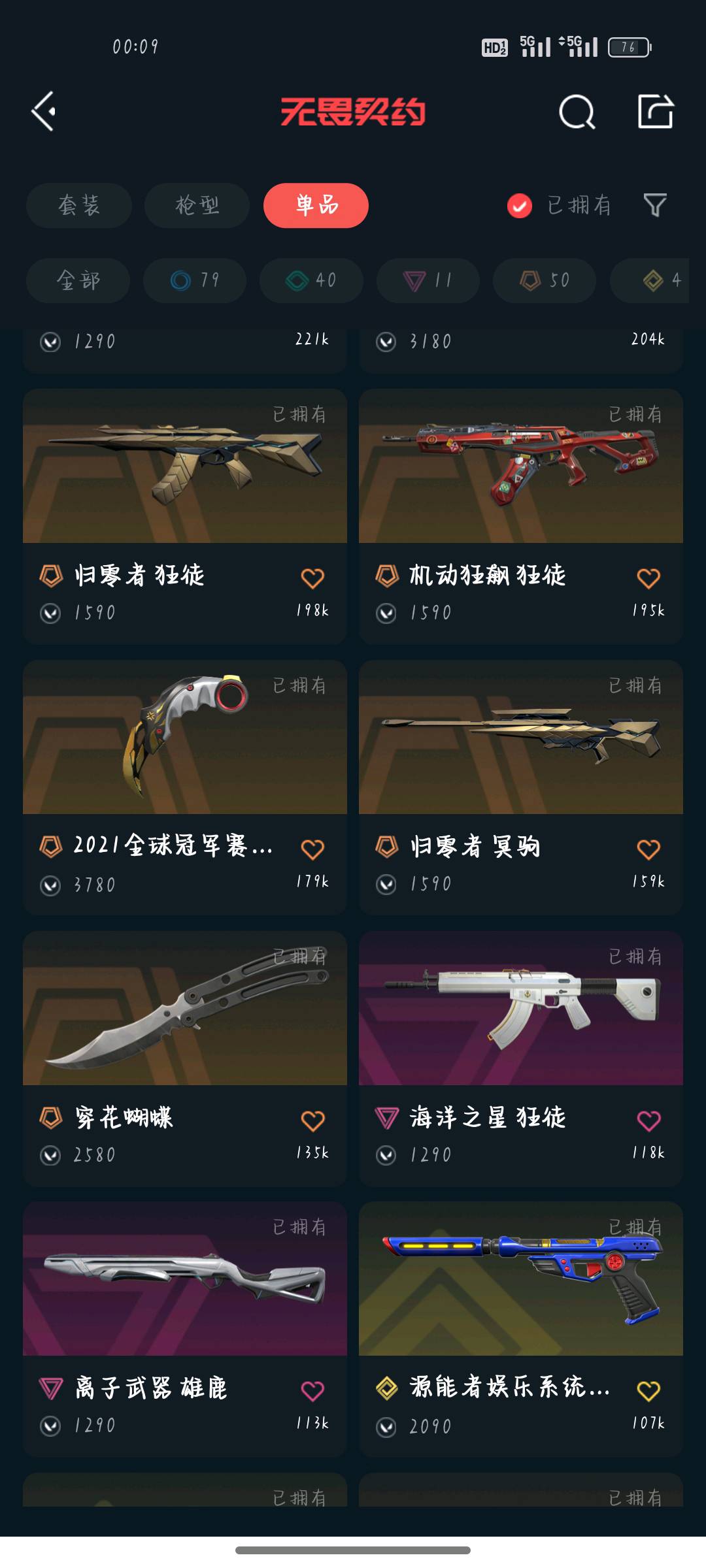Viewport: 706px width, 1568px height.
Task: Open the funnel filter options
Action: [x=654, y=205]
